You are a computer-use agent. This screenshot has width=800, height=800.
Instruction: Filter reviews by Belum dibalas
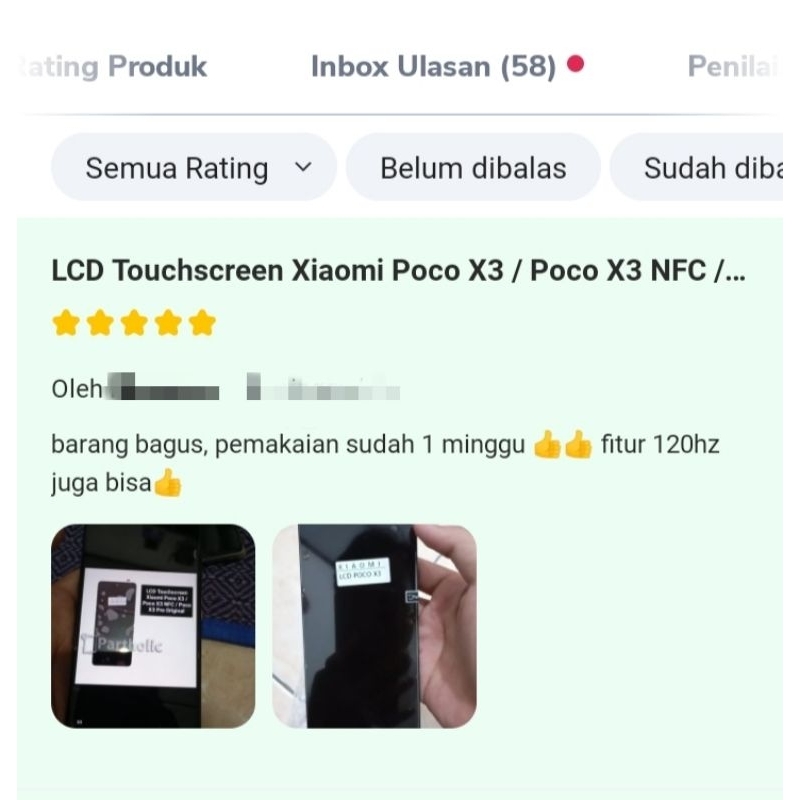(473, 168)
